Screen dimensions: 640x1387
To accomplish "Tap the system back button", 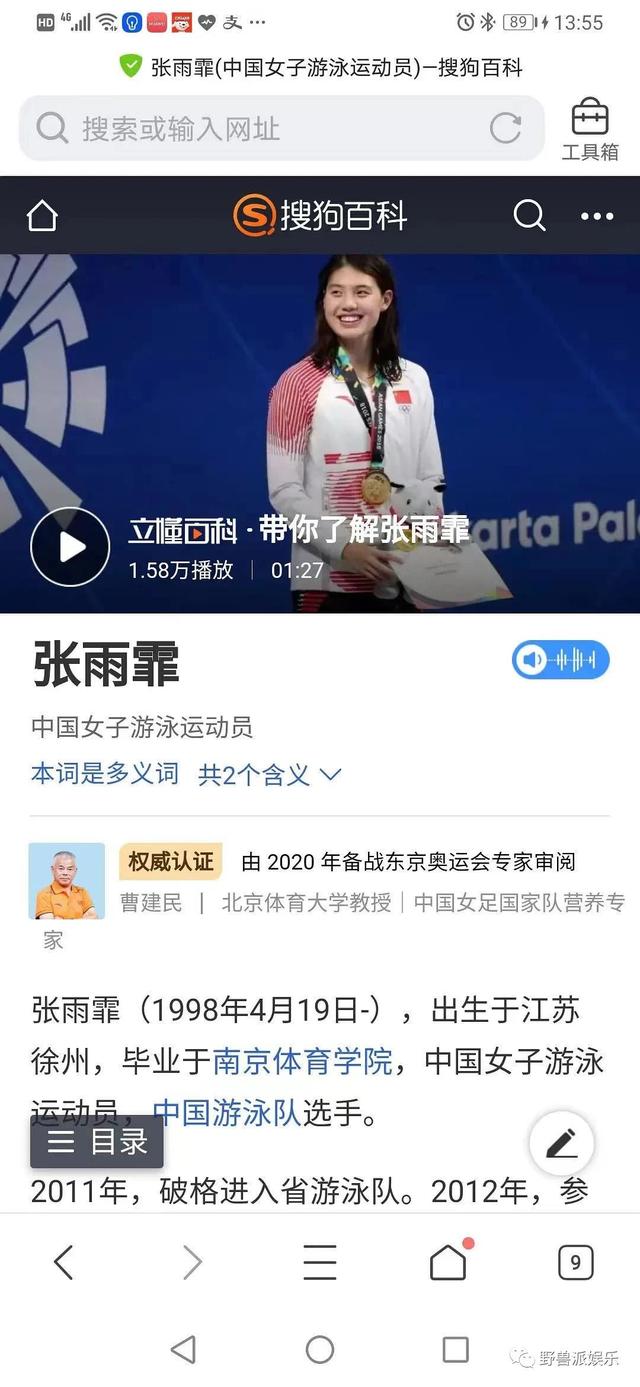I will (183, 1350).
